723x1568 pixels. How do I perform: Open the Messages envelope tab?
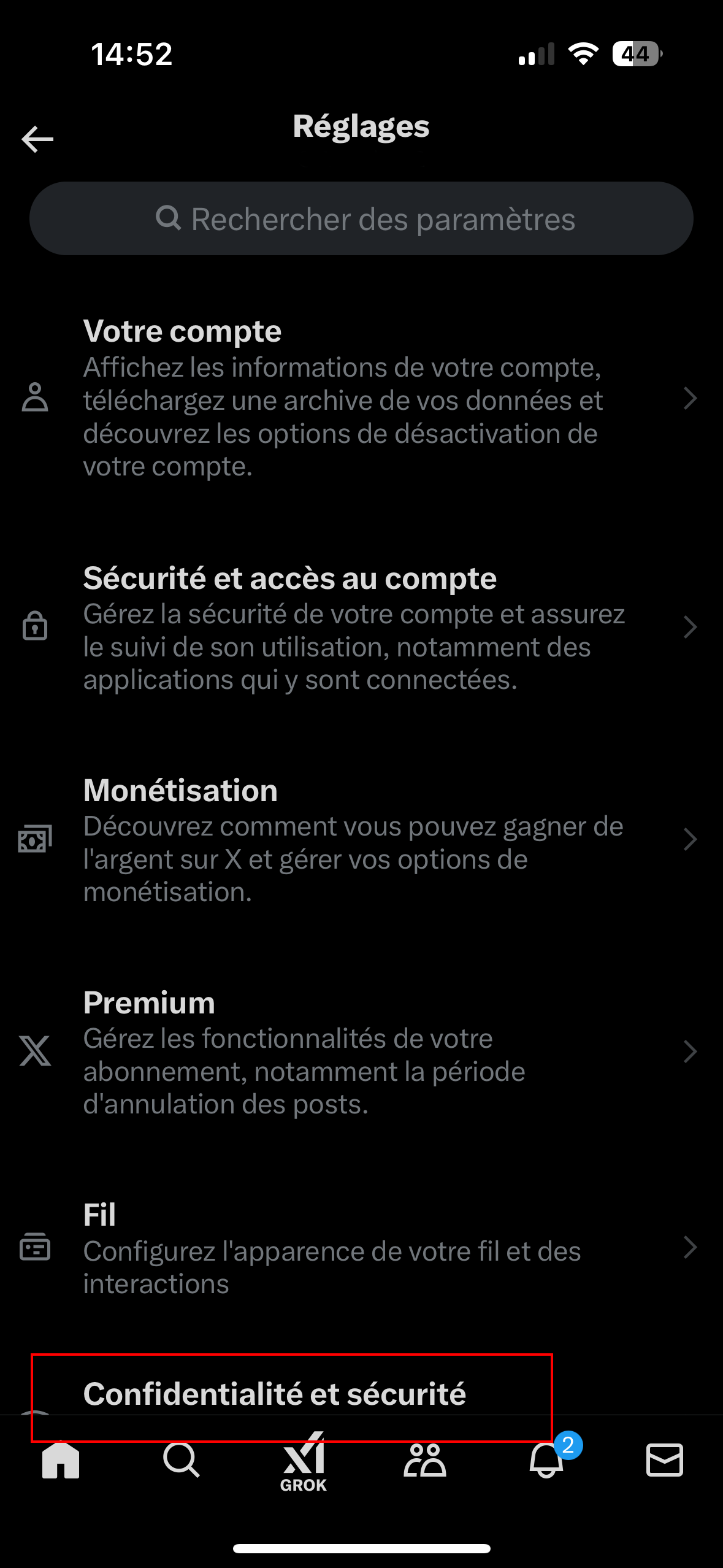pyautogui.click(x=665, y=1460)
